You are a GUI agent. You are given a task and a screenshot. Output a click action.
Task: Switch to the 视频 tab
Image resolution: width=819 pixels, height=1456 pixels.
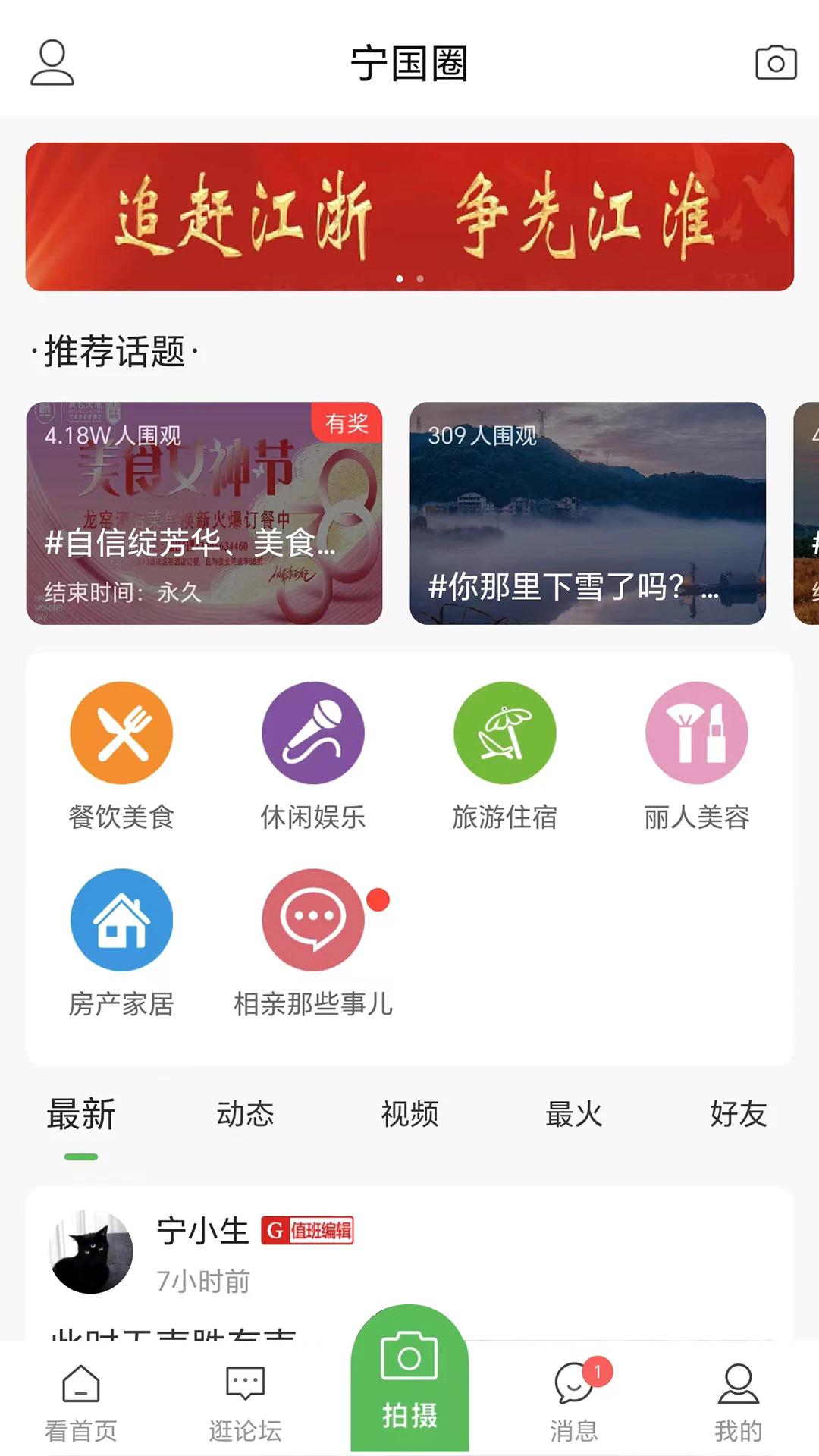pos(409,1113)
